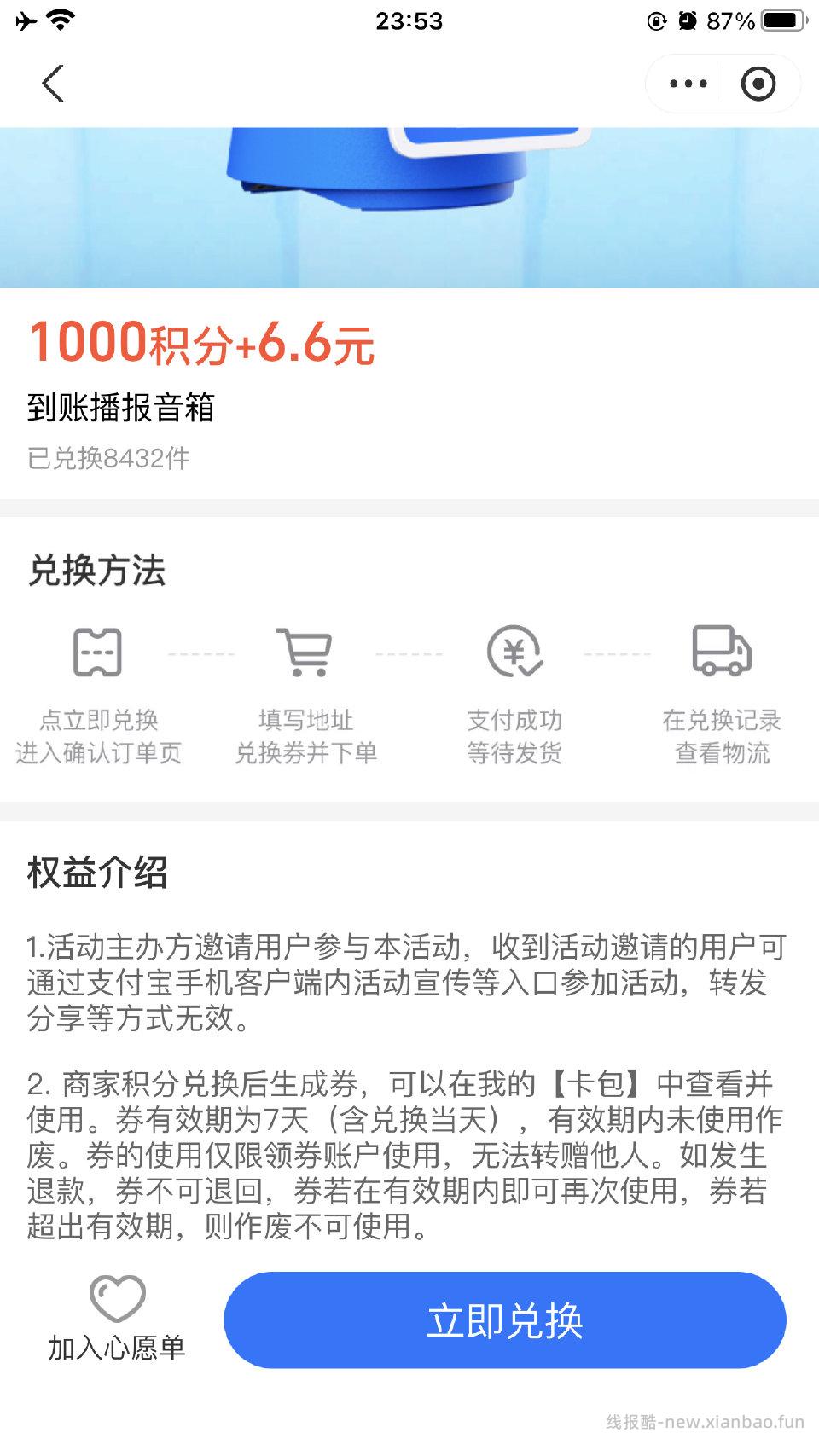
Task: Click the 到账播报音箱 product title link
Action: 122,408
